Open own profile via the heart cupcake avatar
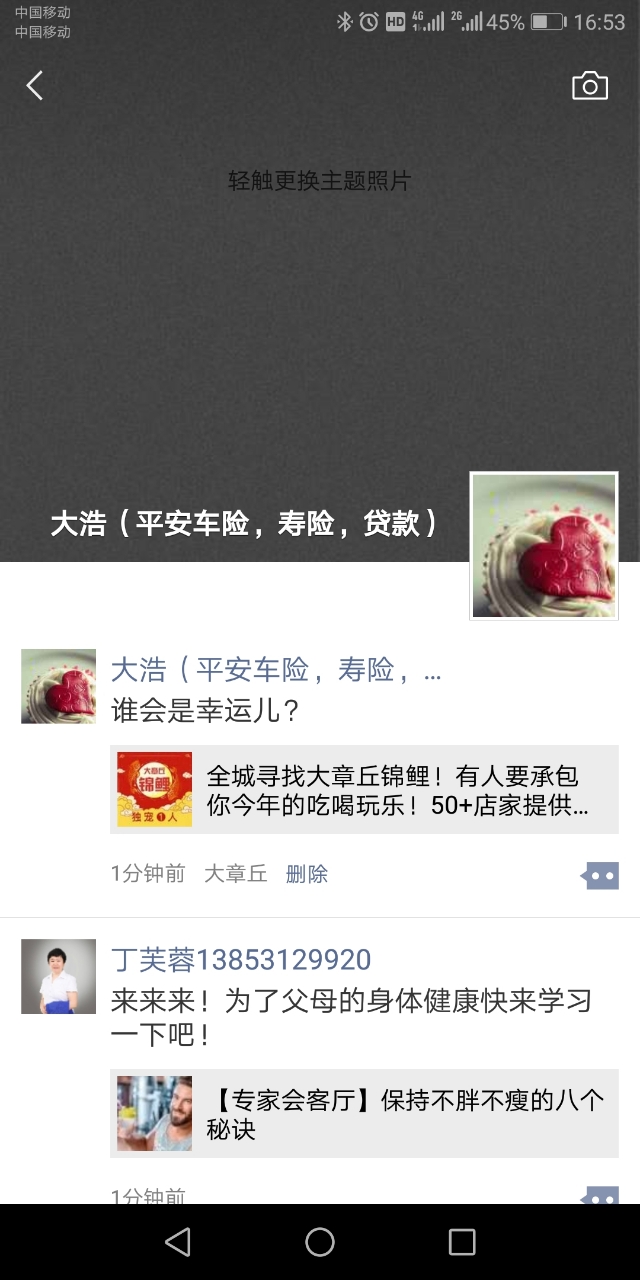Screen dimensions: 640x1280 (544, 546)
